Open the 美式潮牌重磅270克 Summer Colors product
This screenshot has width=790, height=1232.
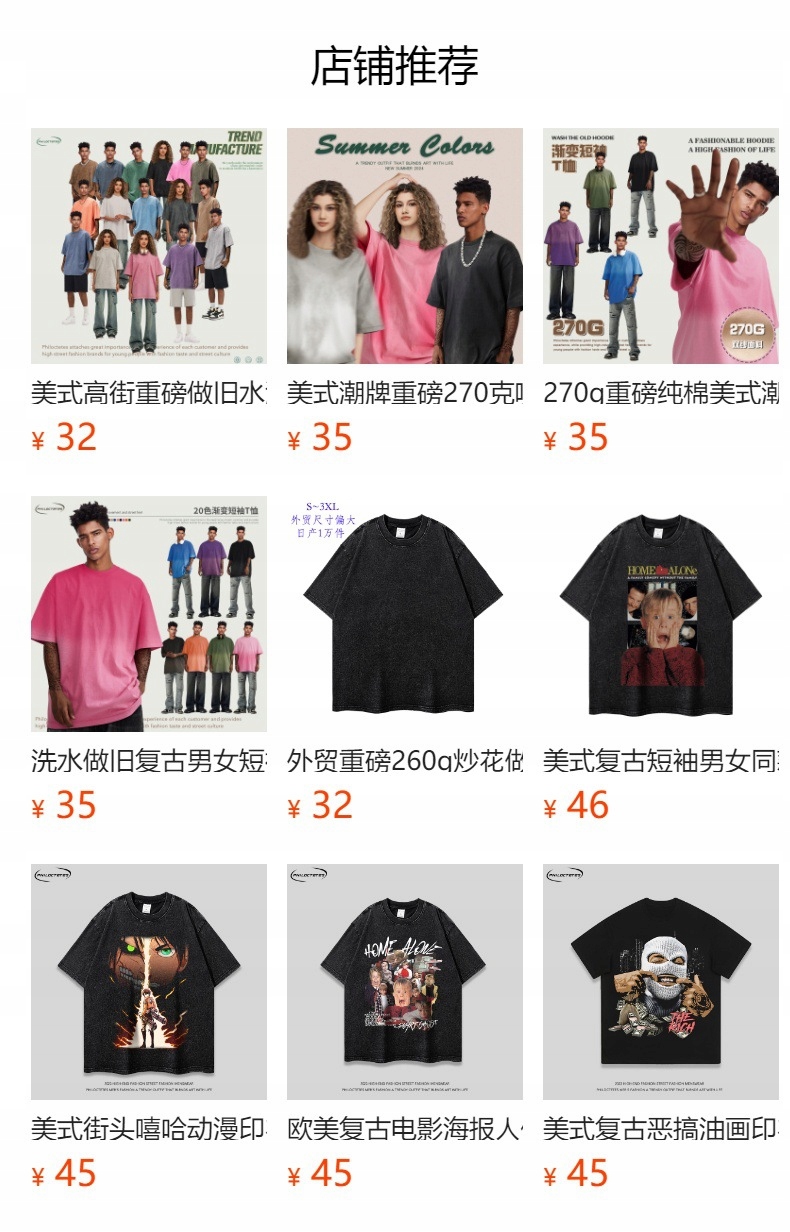click(x=404, y=246)
